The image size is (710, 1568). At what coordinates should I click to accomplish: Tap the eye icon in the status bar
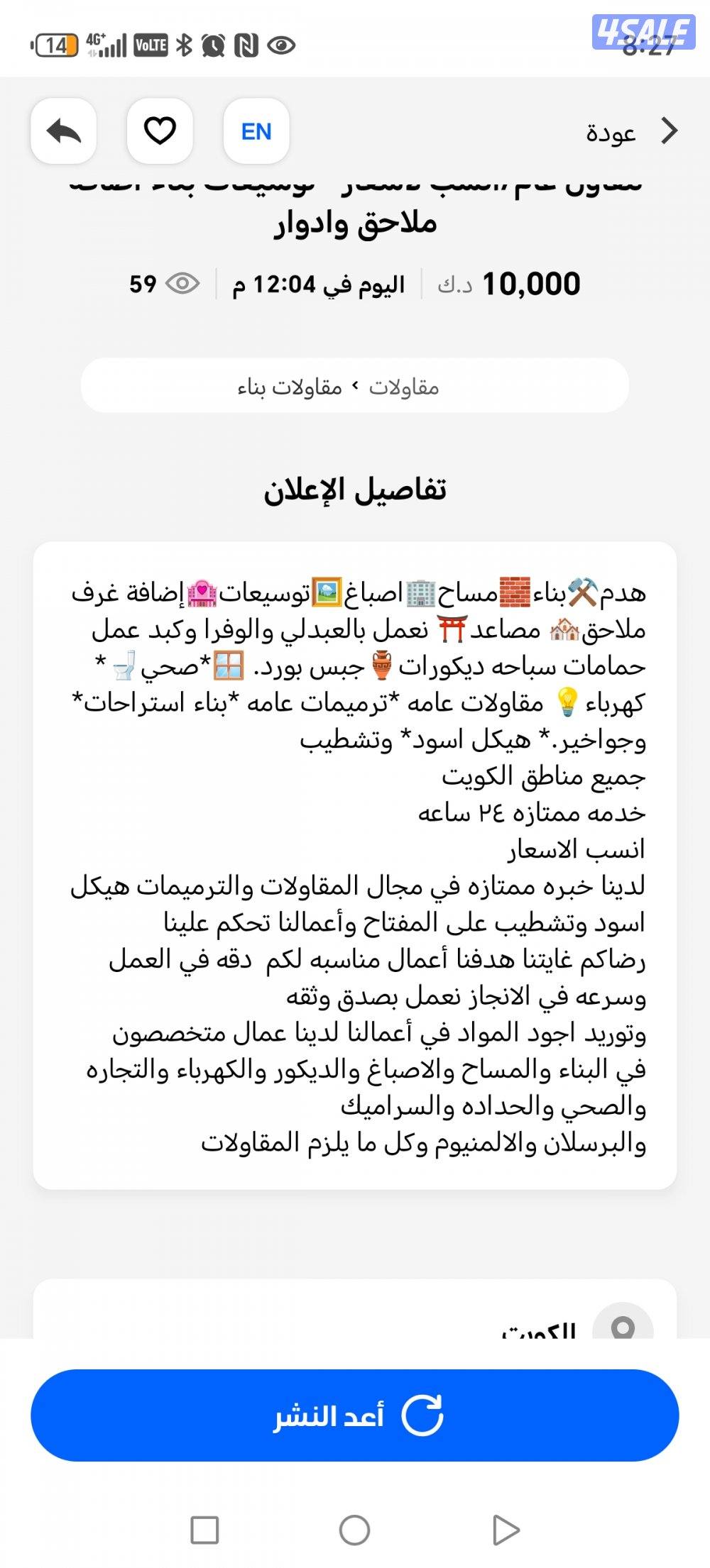(283, 44)
